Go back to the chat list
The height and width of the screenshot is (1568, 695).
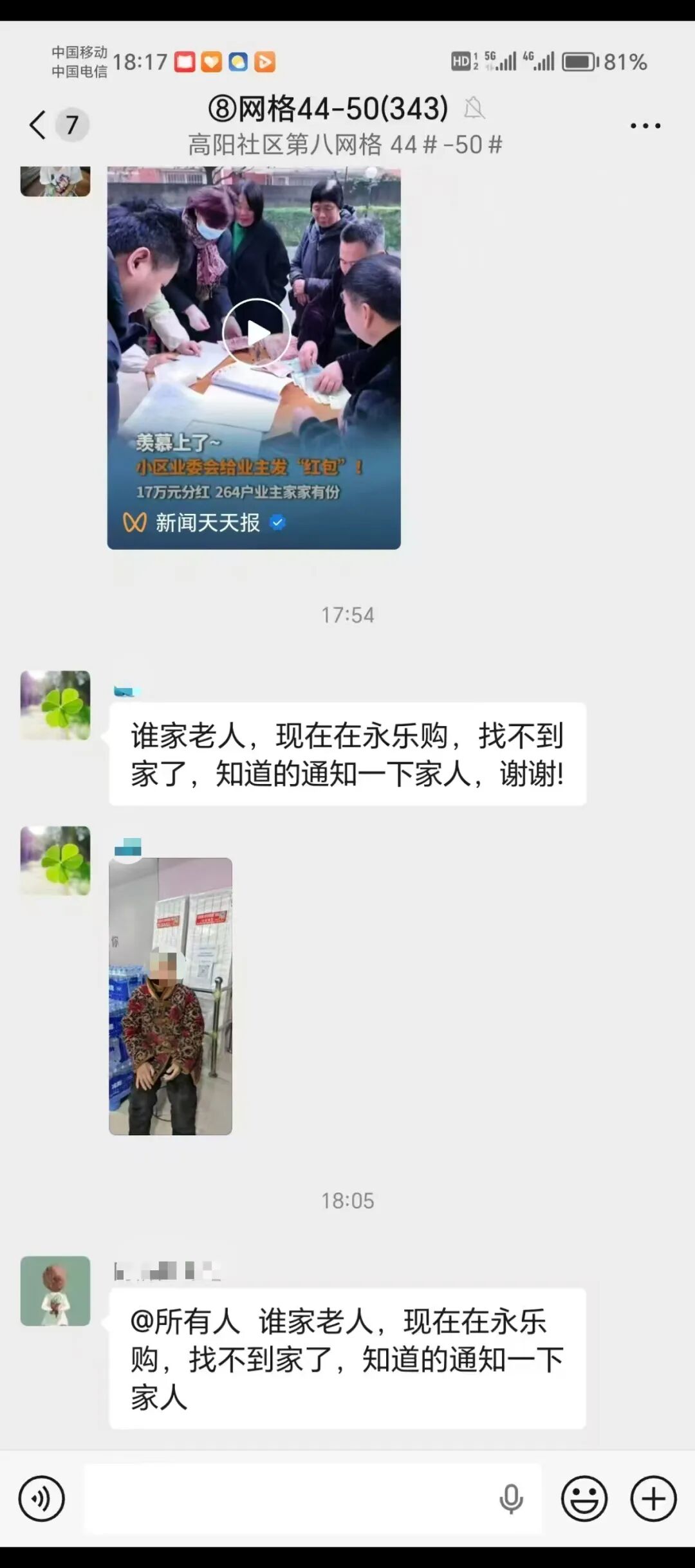tap(39, 125)
